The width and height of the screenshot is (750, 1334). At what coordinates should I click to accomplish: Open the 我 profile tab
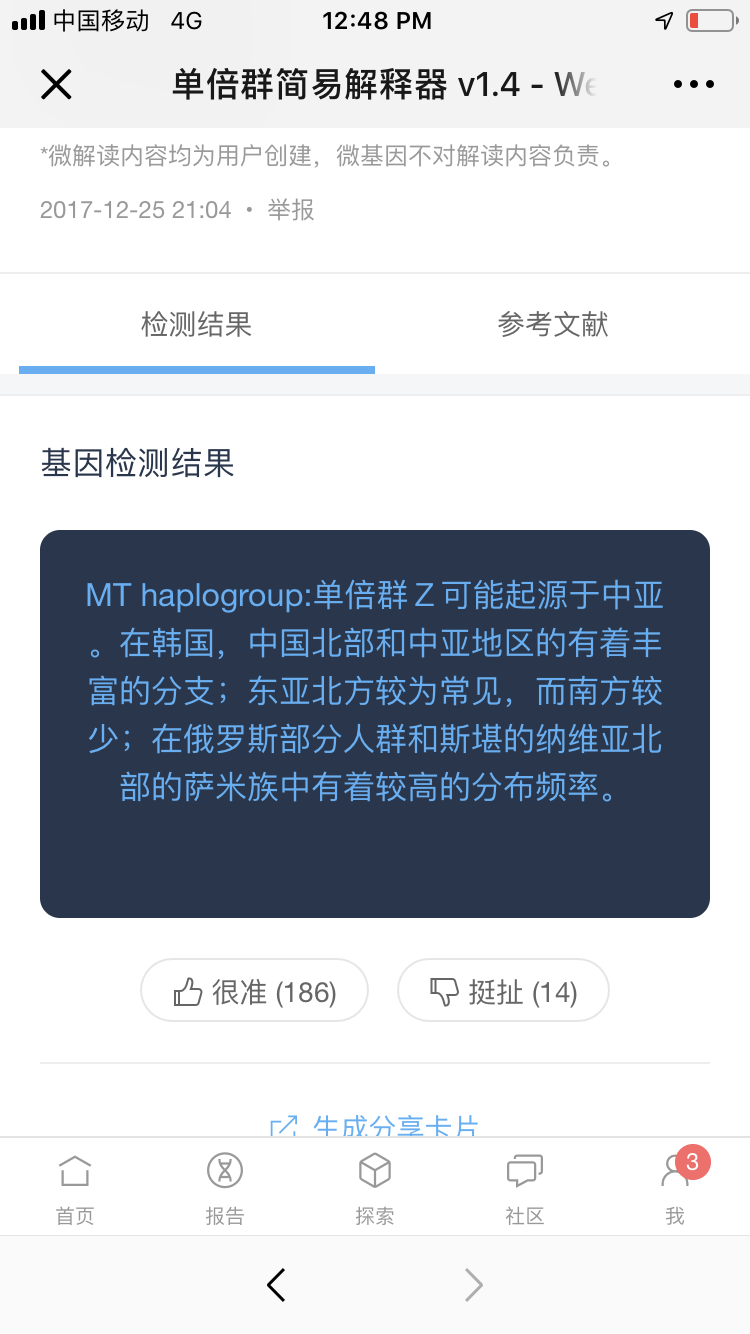click(x=675, y=1189)
